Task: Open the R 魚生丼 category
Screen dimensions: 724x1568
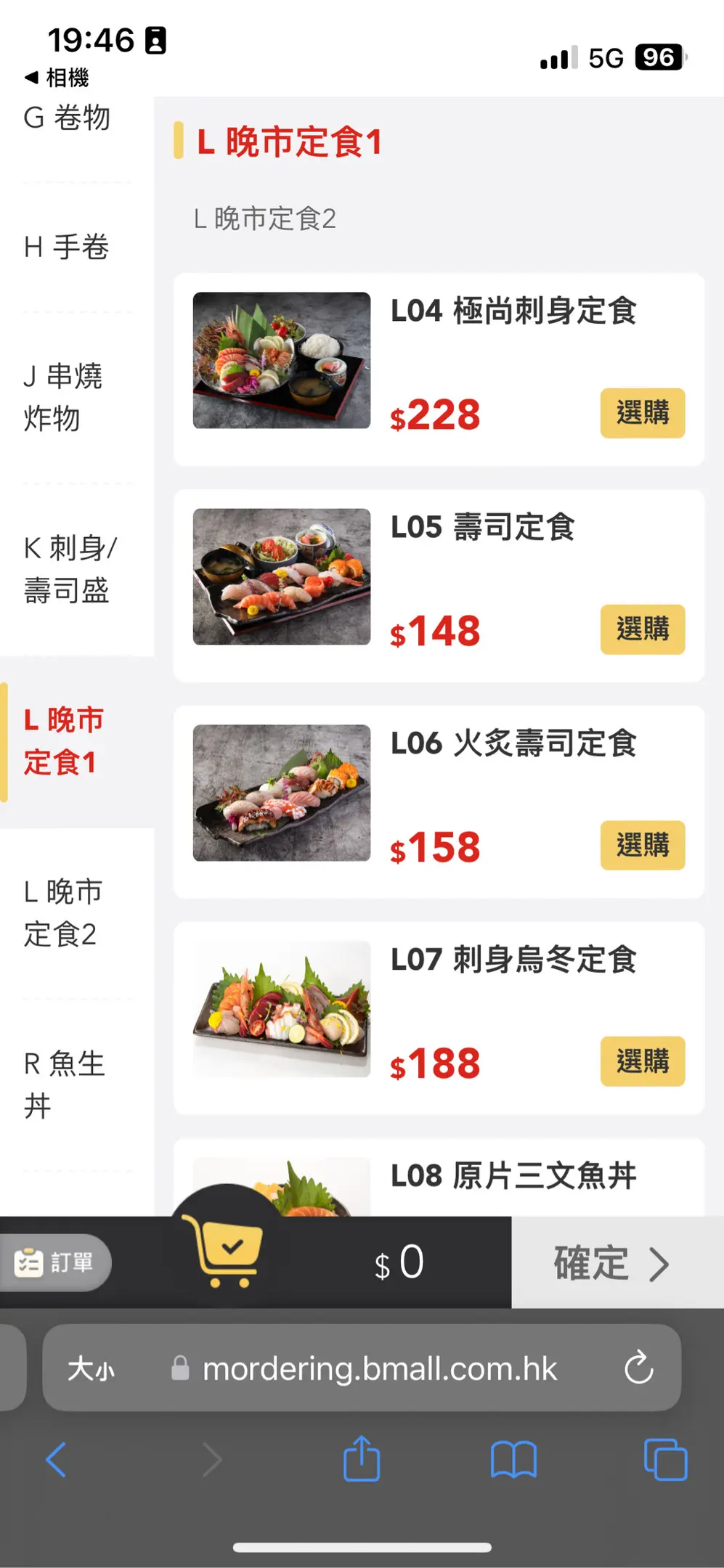Action: click(x=65, y=1085)
